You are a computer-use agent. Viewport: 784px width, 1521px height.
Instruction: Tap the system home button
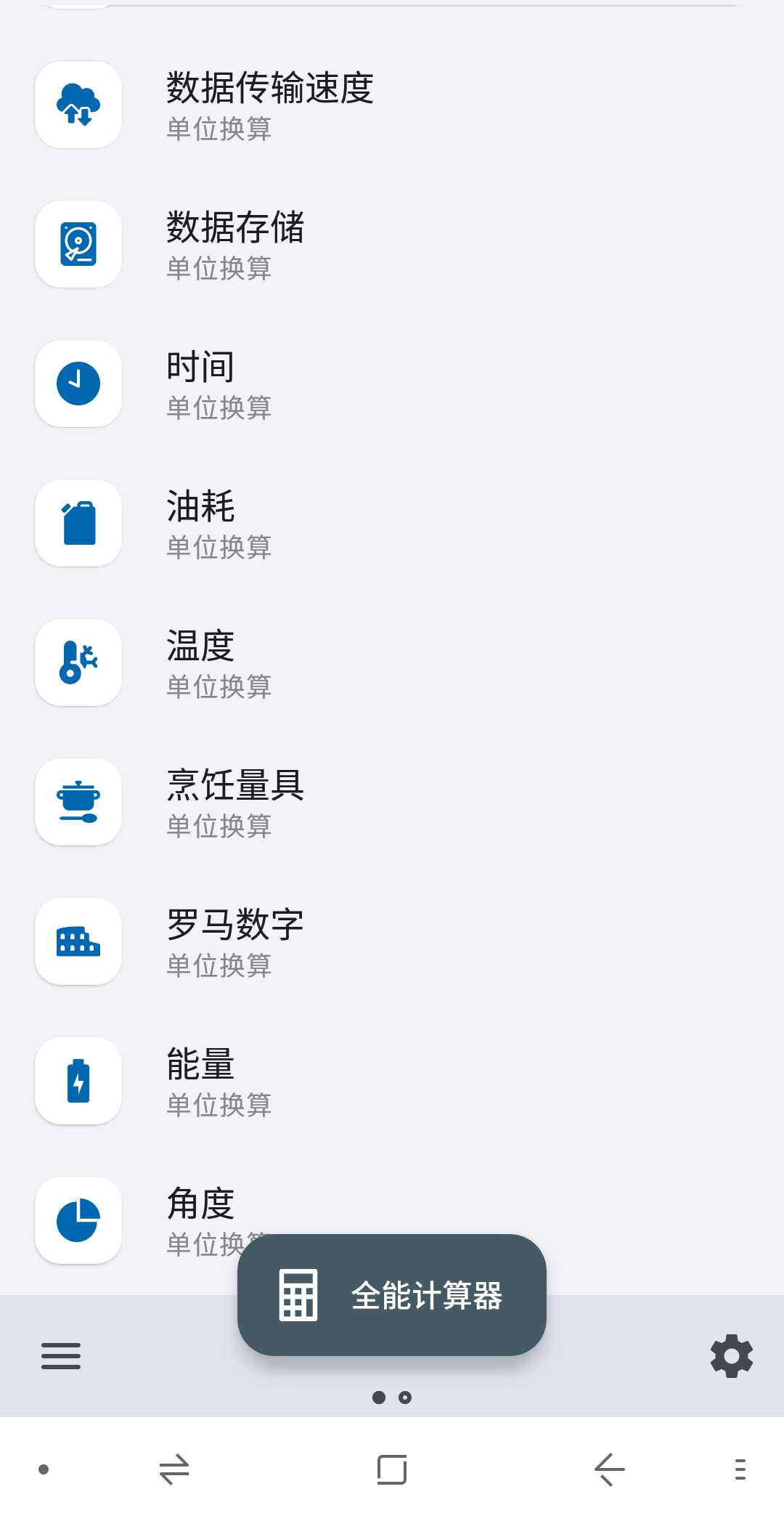[x=392, y=1469]
